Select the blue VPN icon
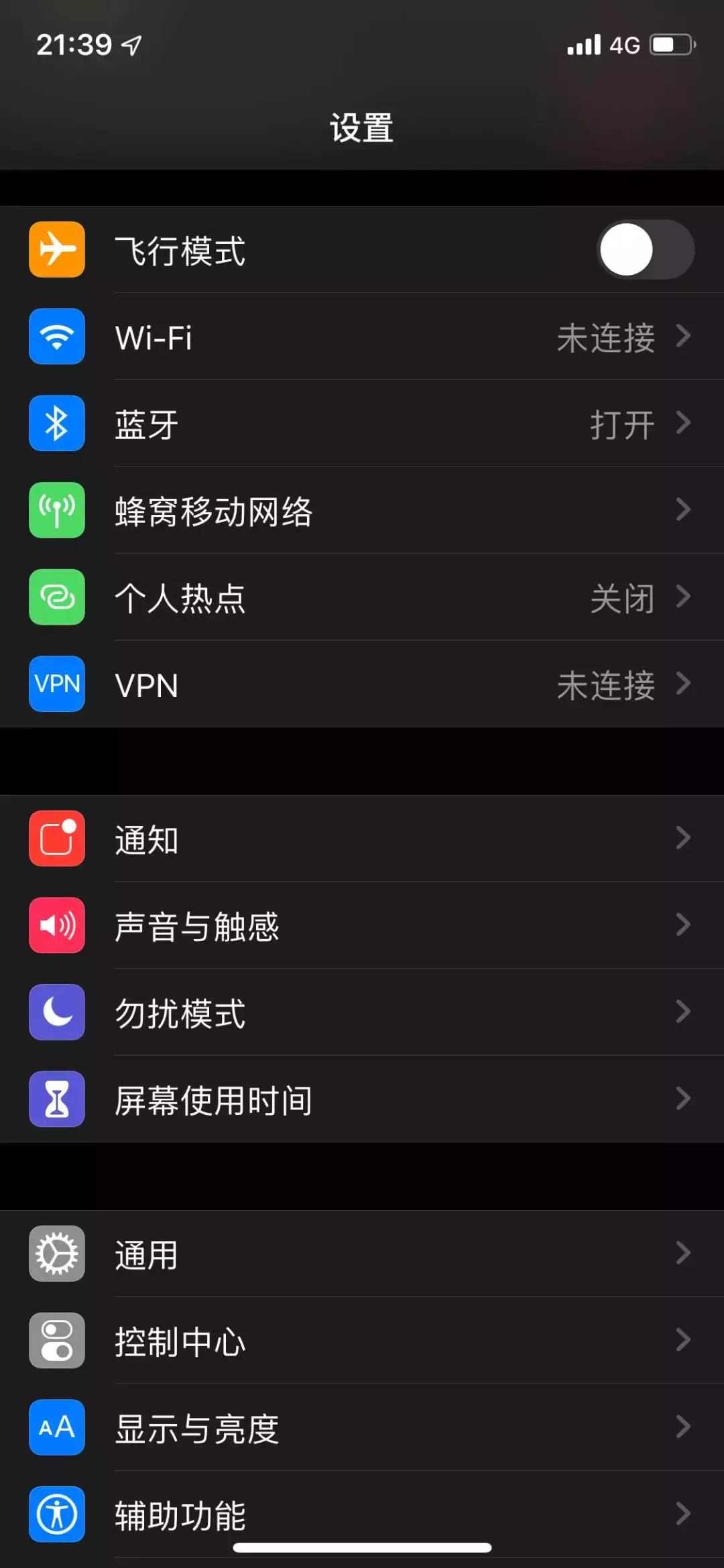 click(56, 685)
